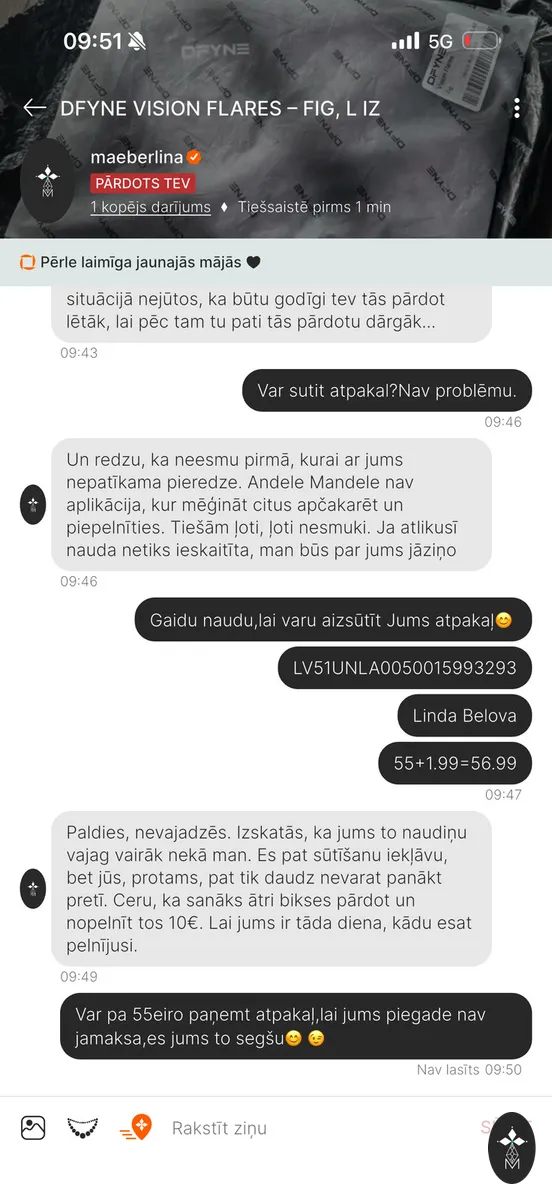Open the three-dot overflow menu
Image resolution: width=552 pixels, height=1200 pixels.
pos(516,108)
